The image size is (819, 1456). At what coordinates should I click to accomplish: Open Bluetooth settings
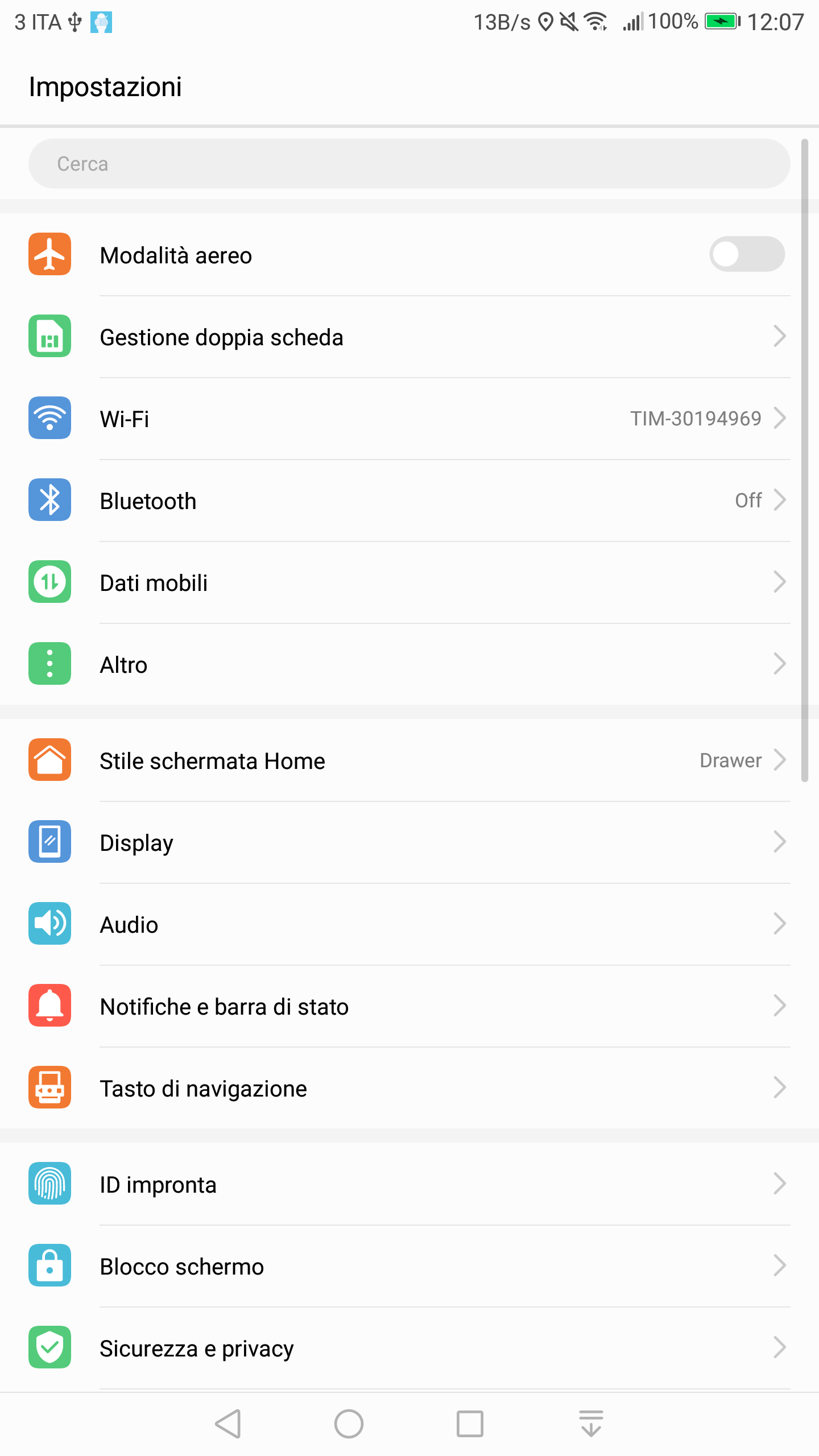coord(409,500)
